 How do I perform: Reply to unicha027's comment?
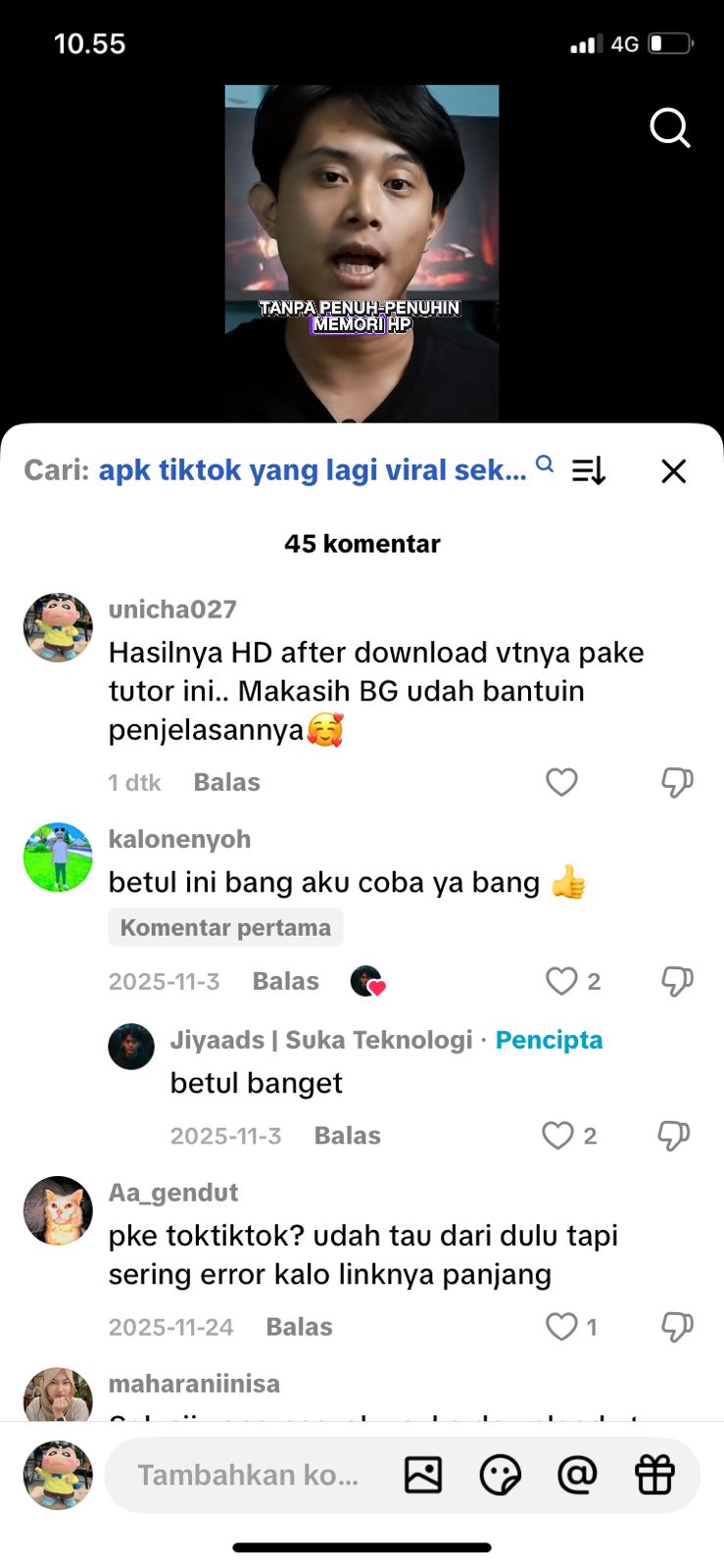pos(226,782)
